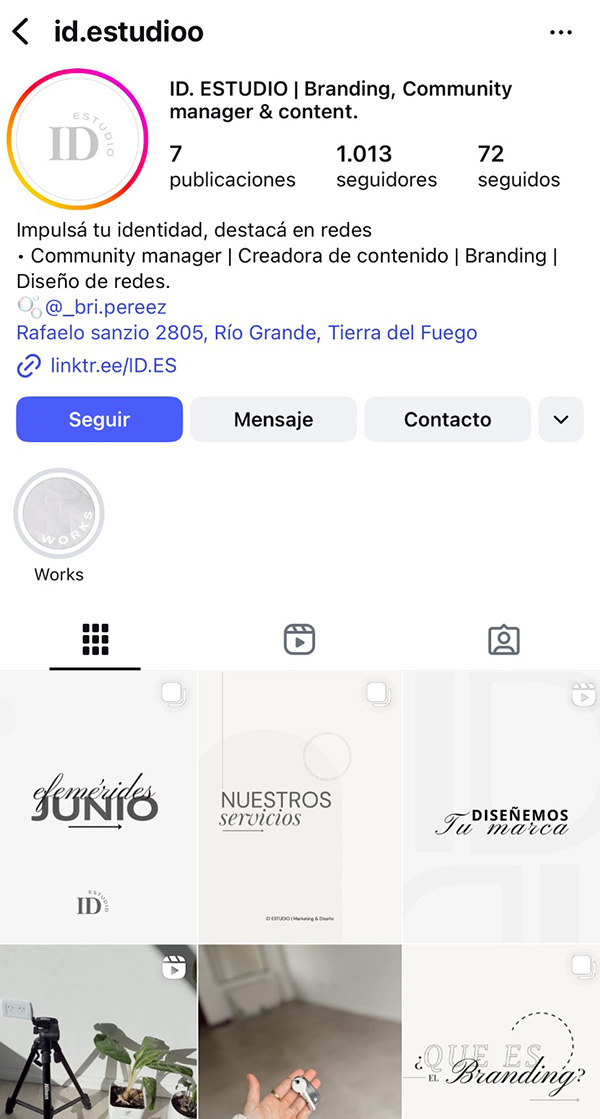Open the Nuestros servicios post
This screenshot has height=1119, width=600.
[x=300, y=806]
